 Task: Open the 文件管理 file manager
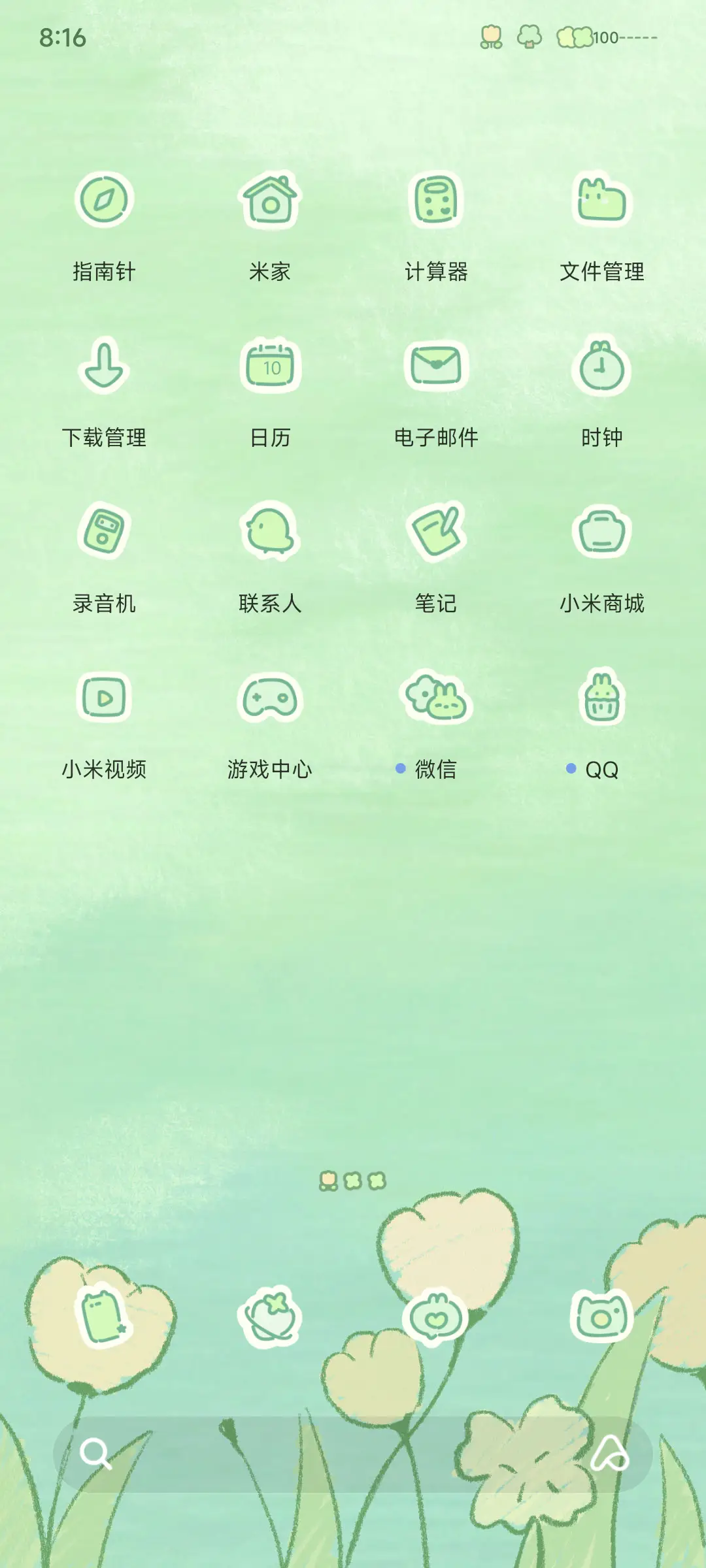[603, 203]
